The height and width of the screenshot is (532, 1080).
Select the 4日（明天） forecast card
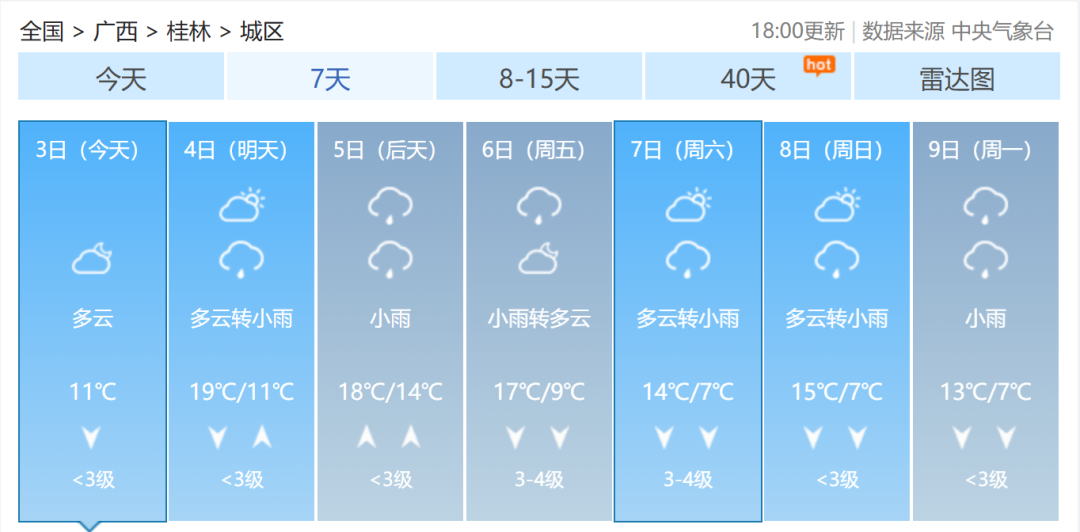pyautogui.click(x=241, y=320)
